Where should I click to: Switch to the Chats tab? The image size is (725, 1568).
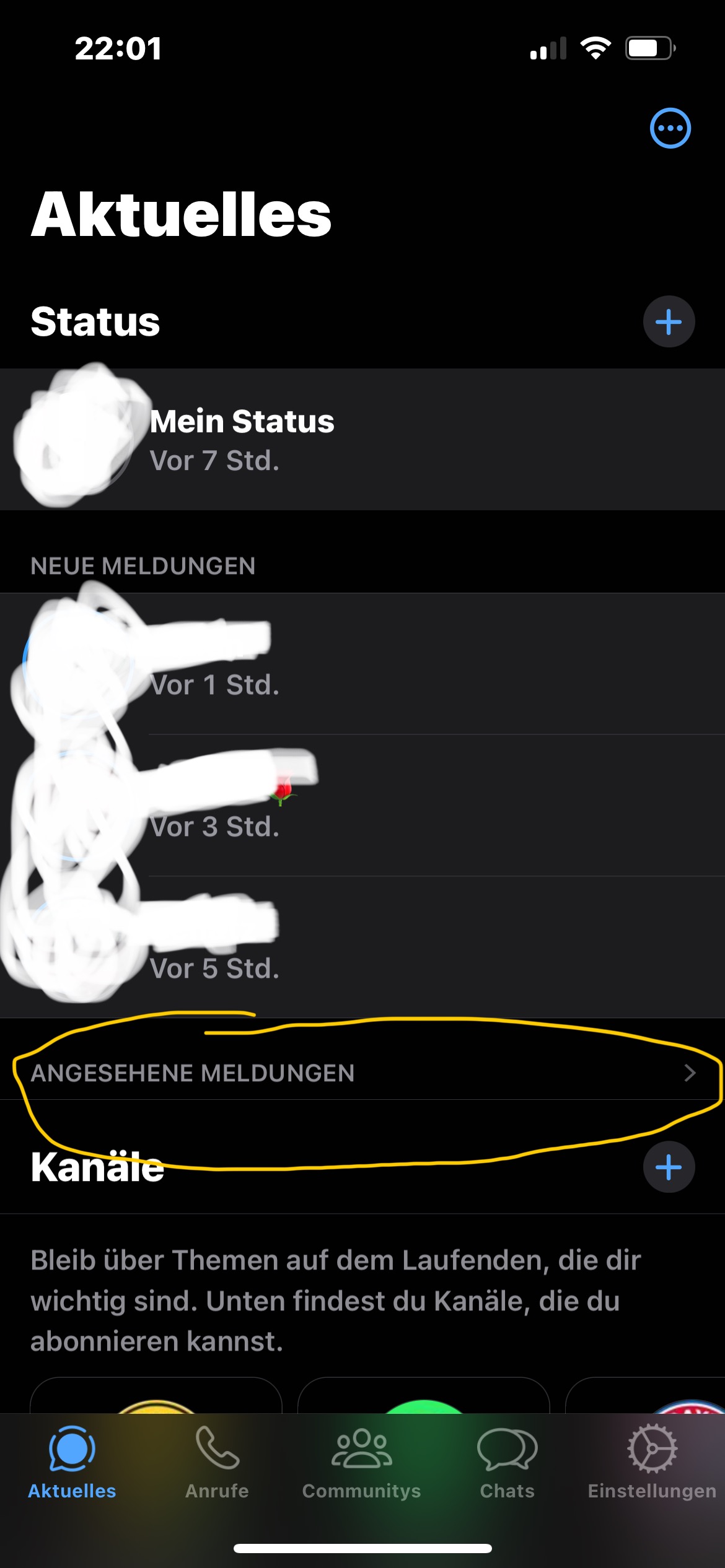click(507, 1463)
